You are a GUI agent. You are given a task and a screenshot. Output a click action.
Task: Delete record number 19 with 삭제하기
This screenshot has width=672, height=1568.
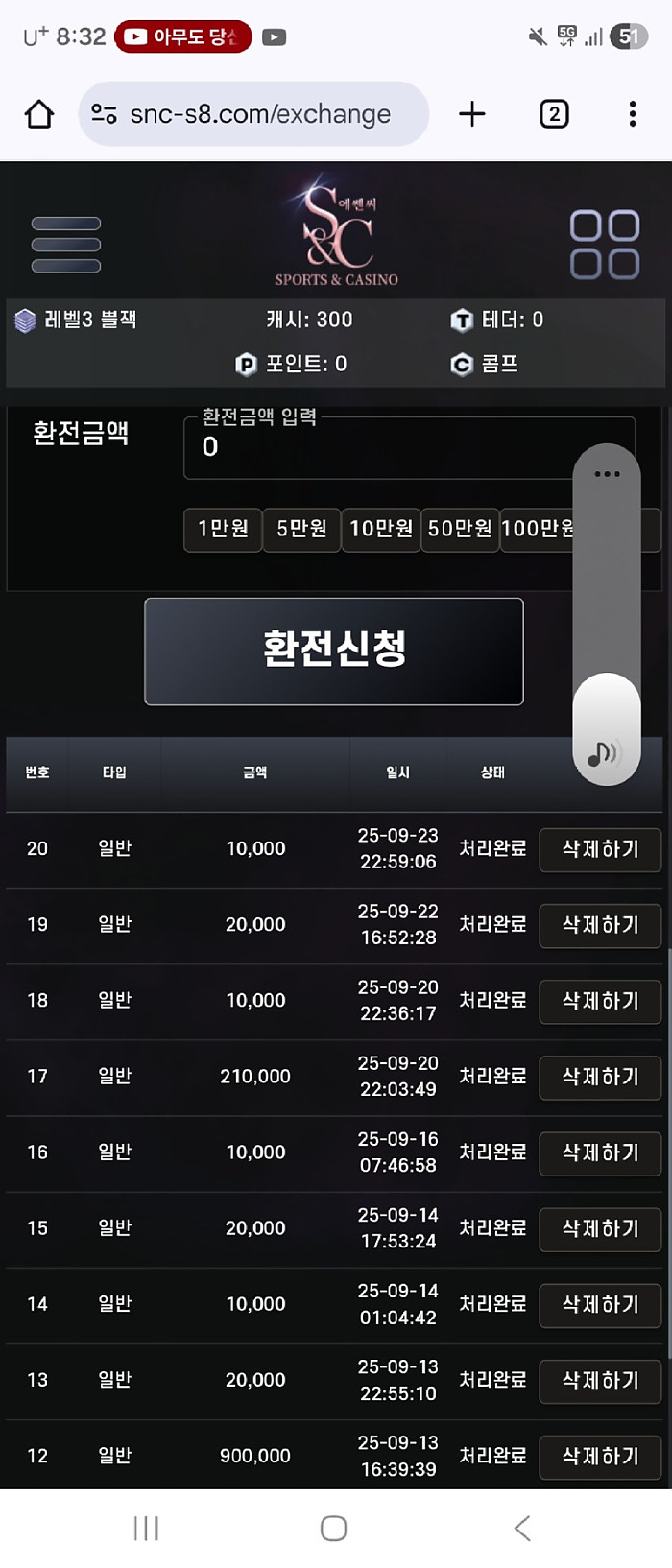tap(600, 925)
